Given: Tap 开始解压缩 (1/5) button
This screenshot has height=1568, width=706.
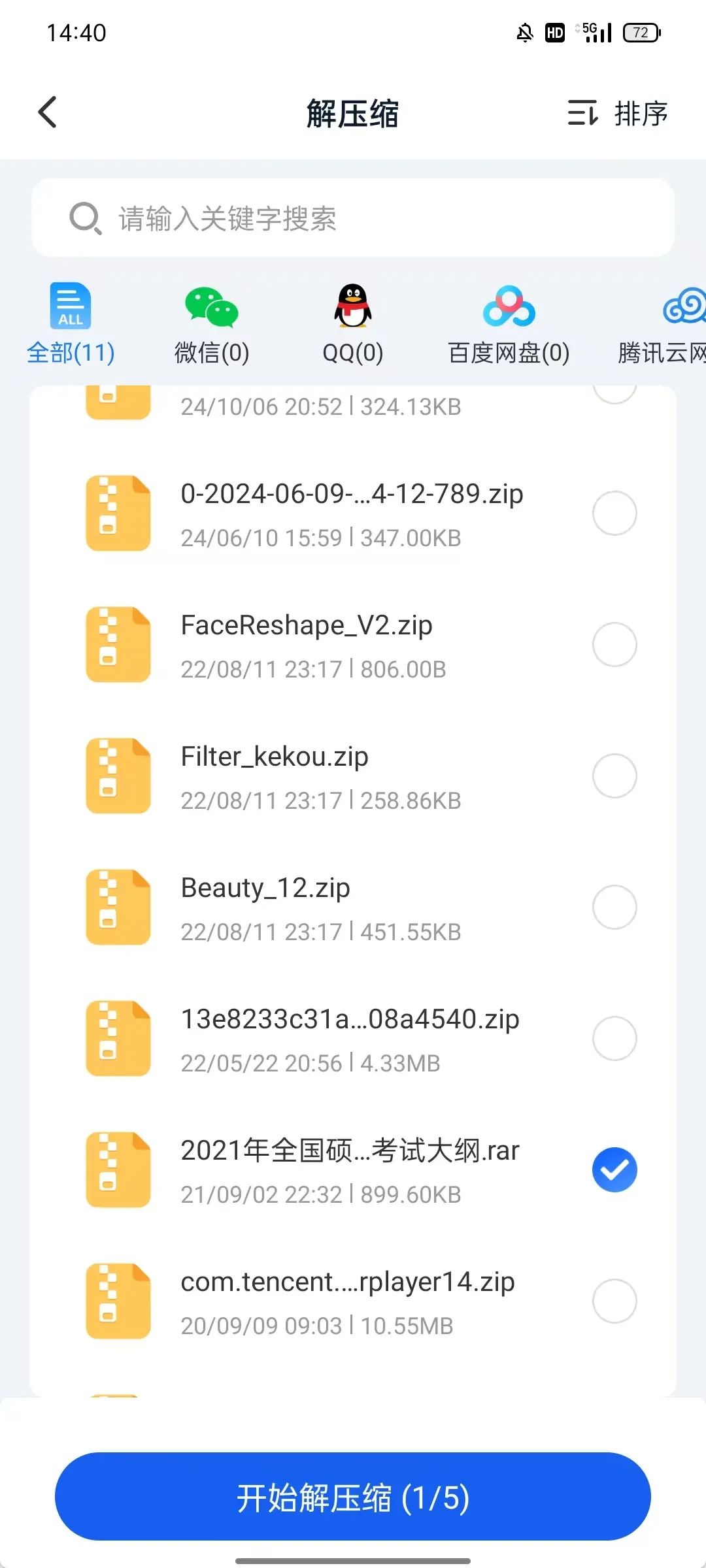Looking at the screenshot, I should tap(353, 1497).
